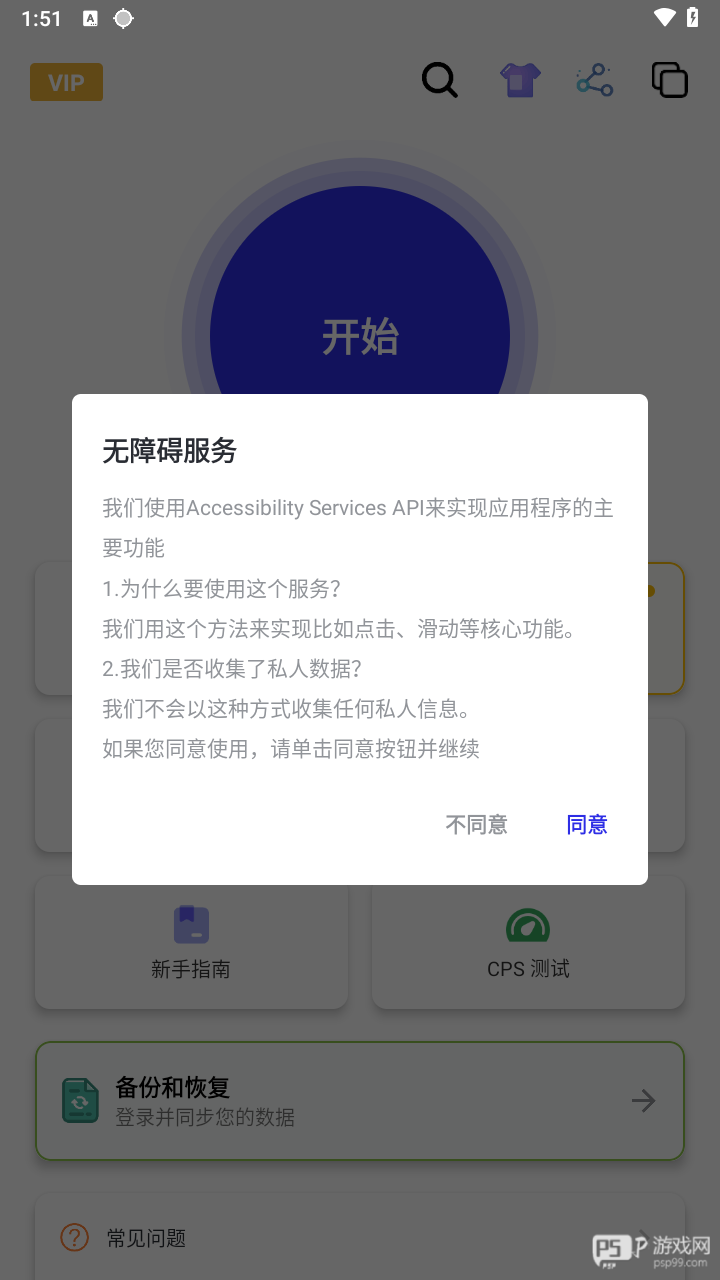Click the green speedometer icon for CPS 测试
Viewport: 720px width, 1280px height.
[528, 925]
